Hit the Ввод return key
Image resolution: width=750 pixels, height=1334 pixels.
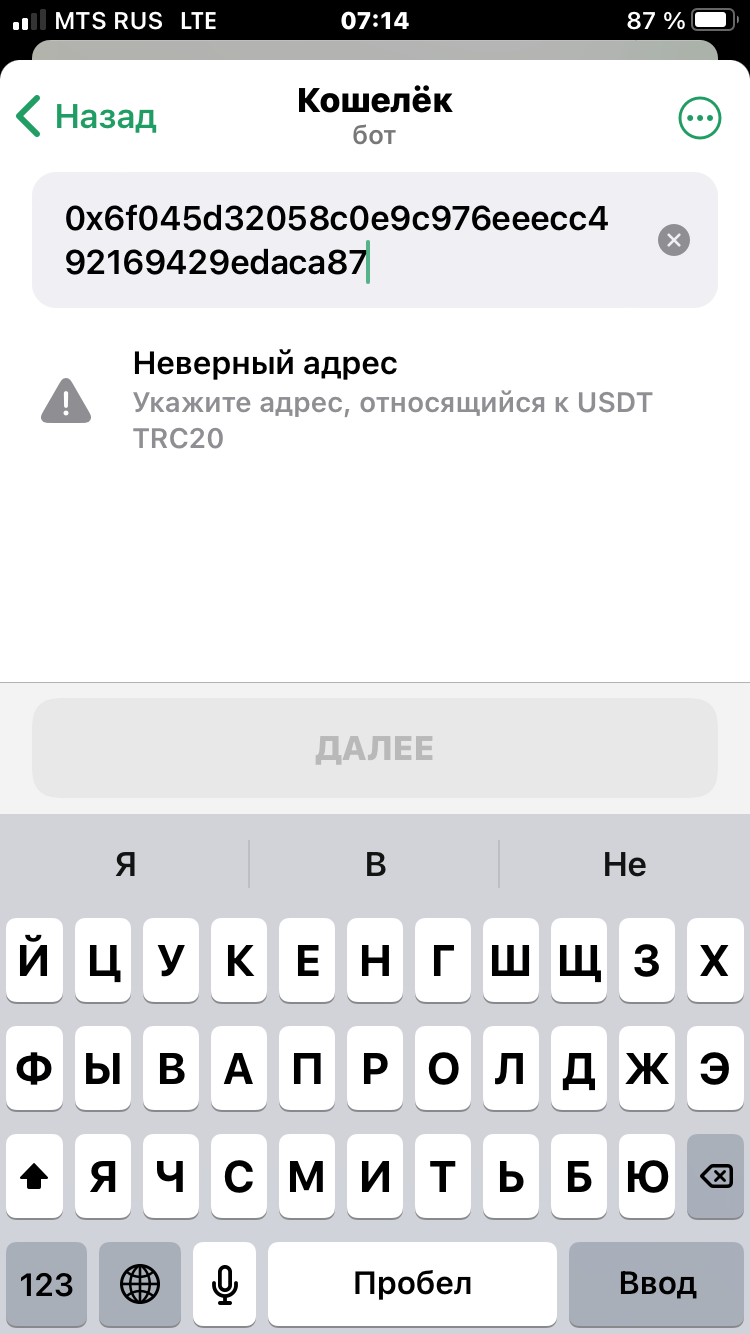(x=657, y=1284)
